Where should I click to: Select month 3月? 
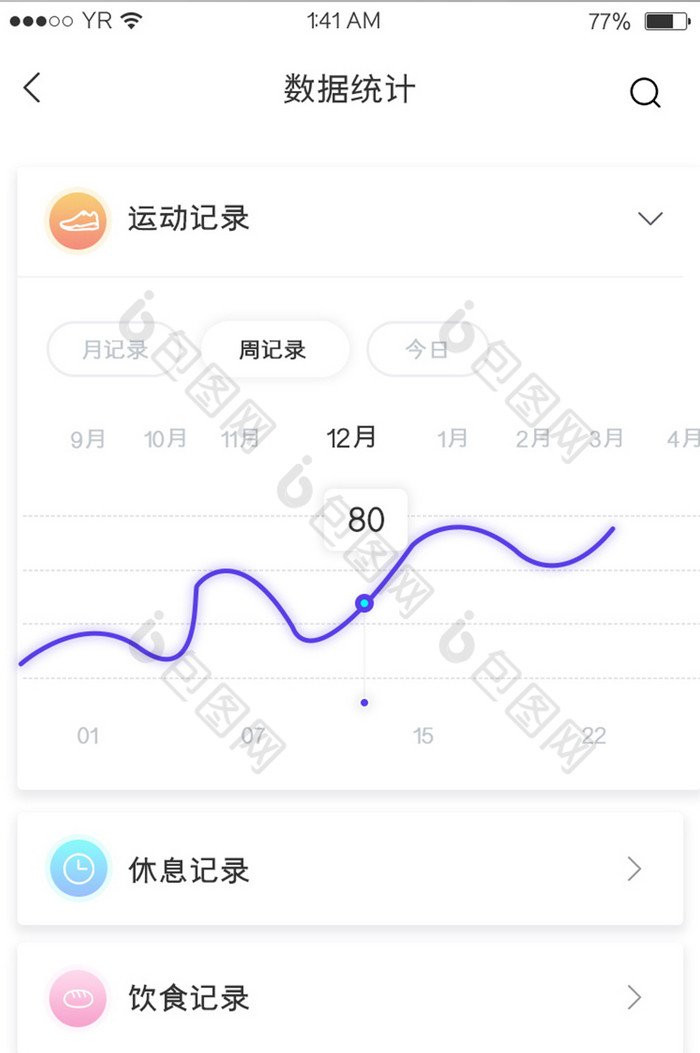click(x=607, y=438)
